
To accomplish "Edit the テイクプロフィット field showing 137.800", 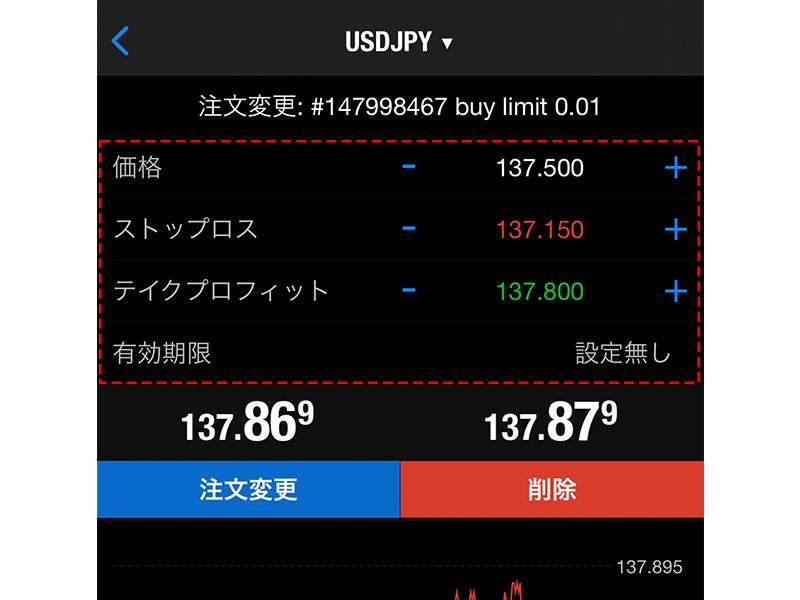I will [x=540, y=292].
